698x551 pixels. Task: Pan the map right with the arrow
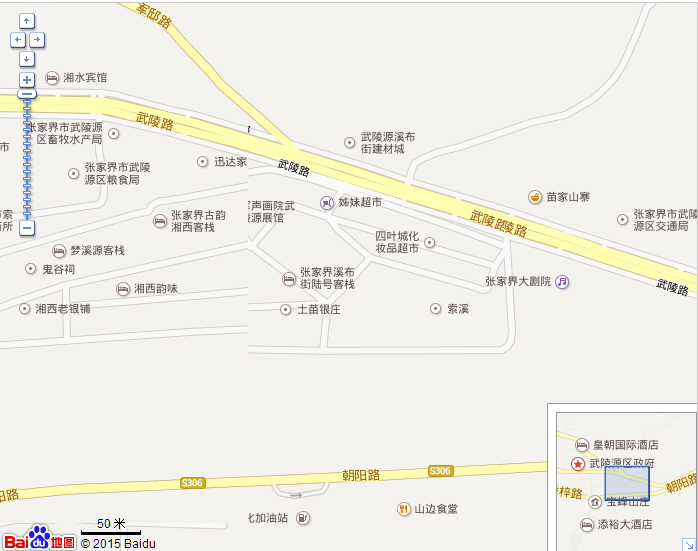click(37, 39)
